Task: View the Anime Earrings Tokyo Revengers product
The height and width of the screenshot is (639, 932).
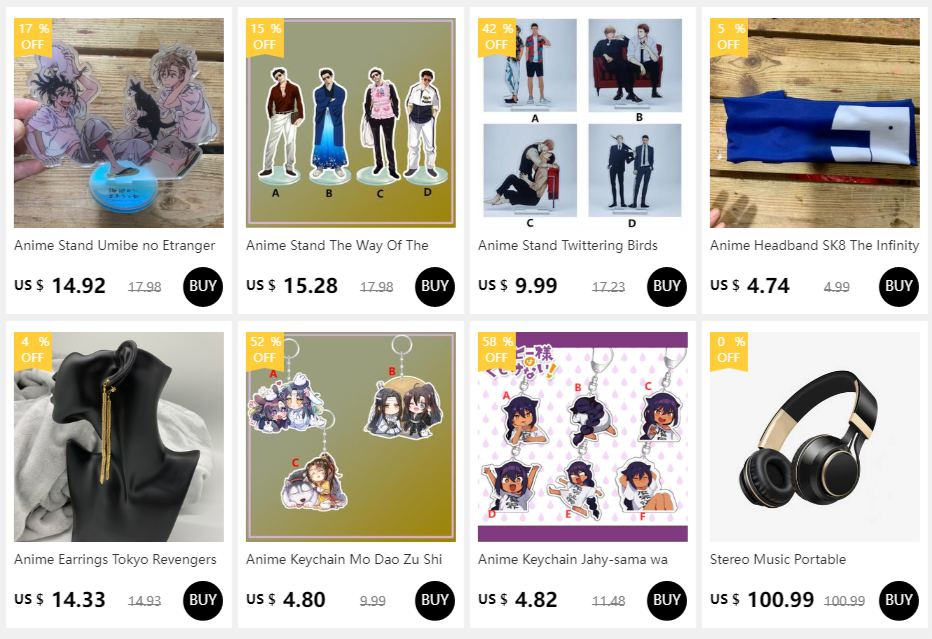Action: tap(115, 559)
